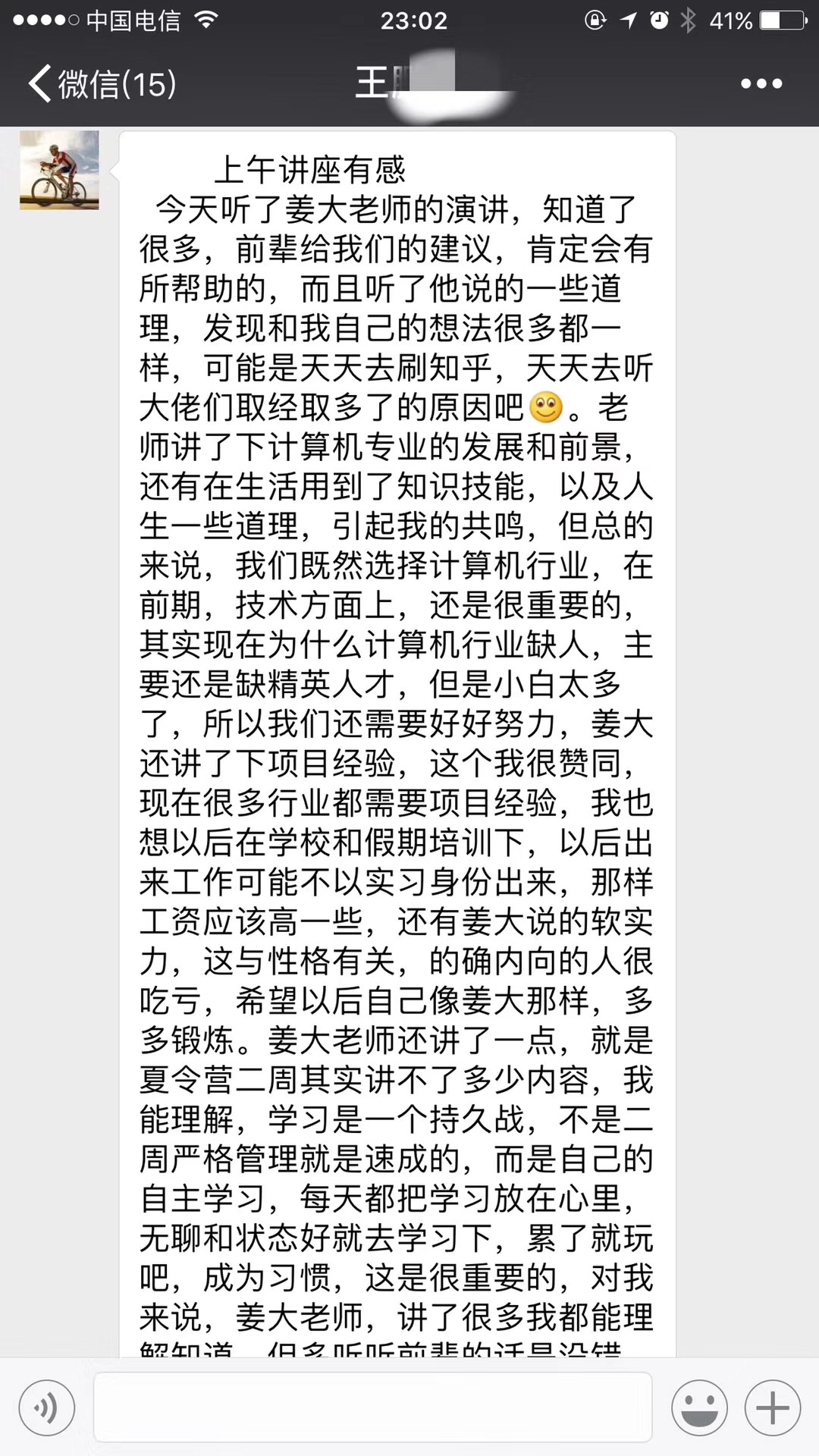Image resolution: width=819 pixels, height=1456 pixels.
Task: Open the emoji sticker panel
Action: (699, 1408)
